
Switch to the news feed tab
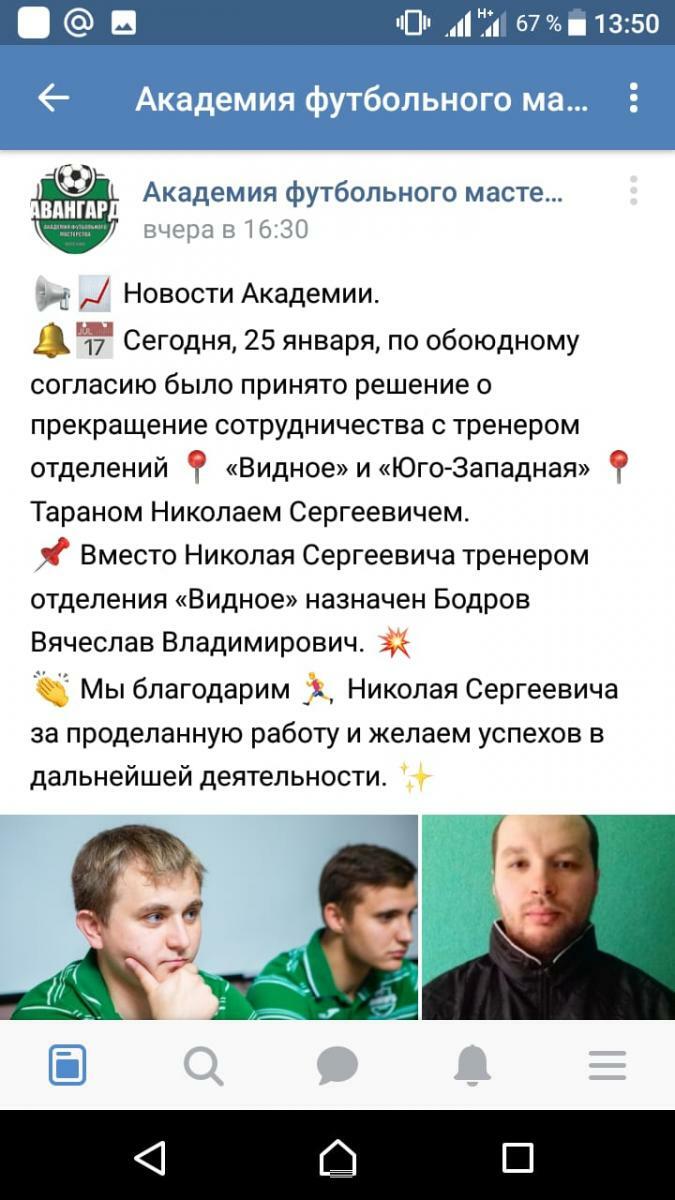tap(68, 1065)
